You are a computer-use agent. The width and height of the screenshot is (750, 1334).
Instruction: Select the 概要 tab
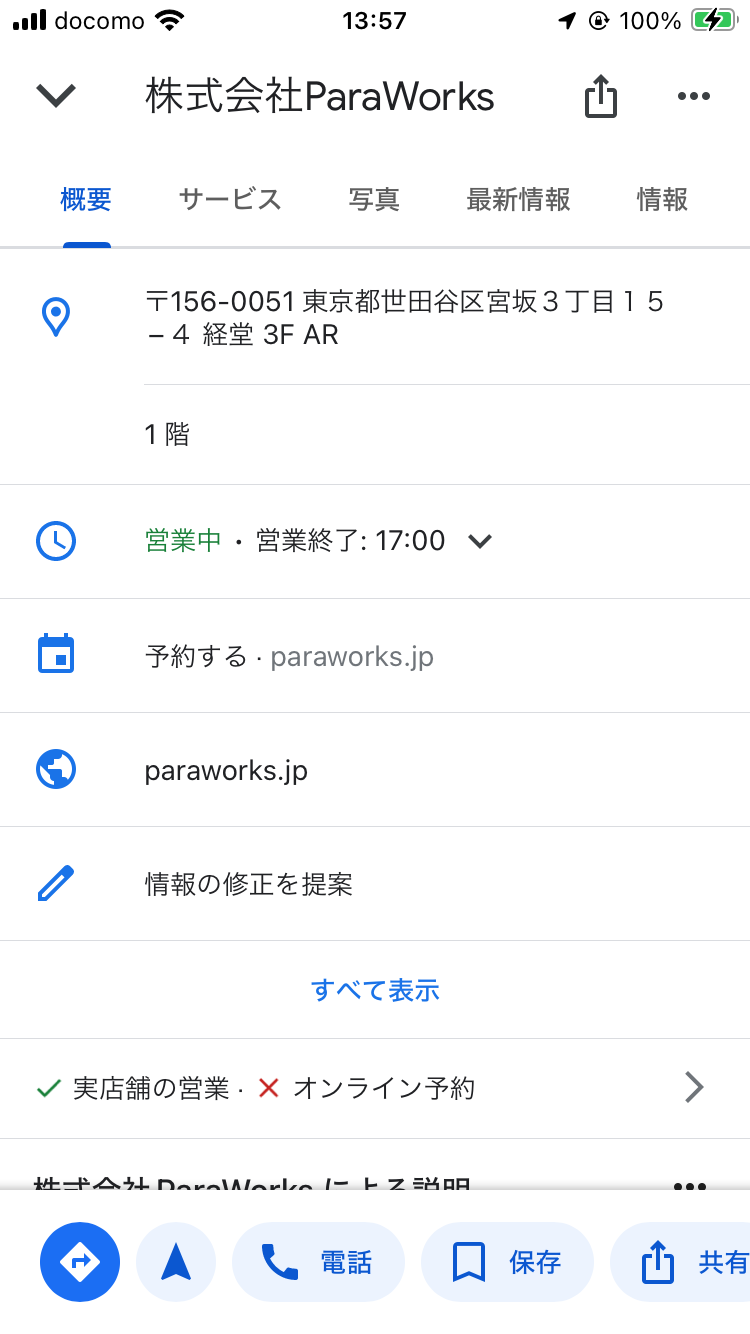(86, 199)
